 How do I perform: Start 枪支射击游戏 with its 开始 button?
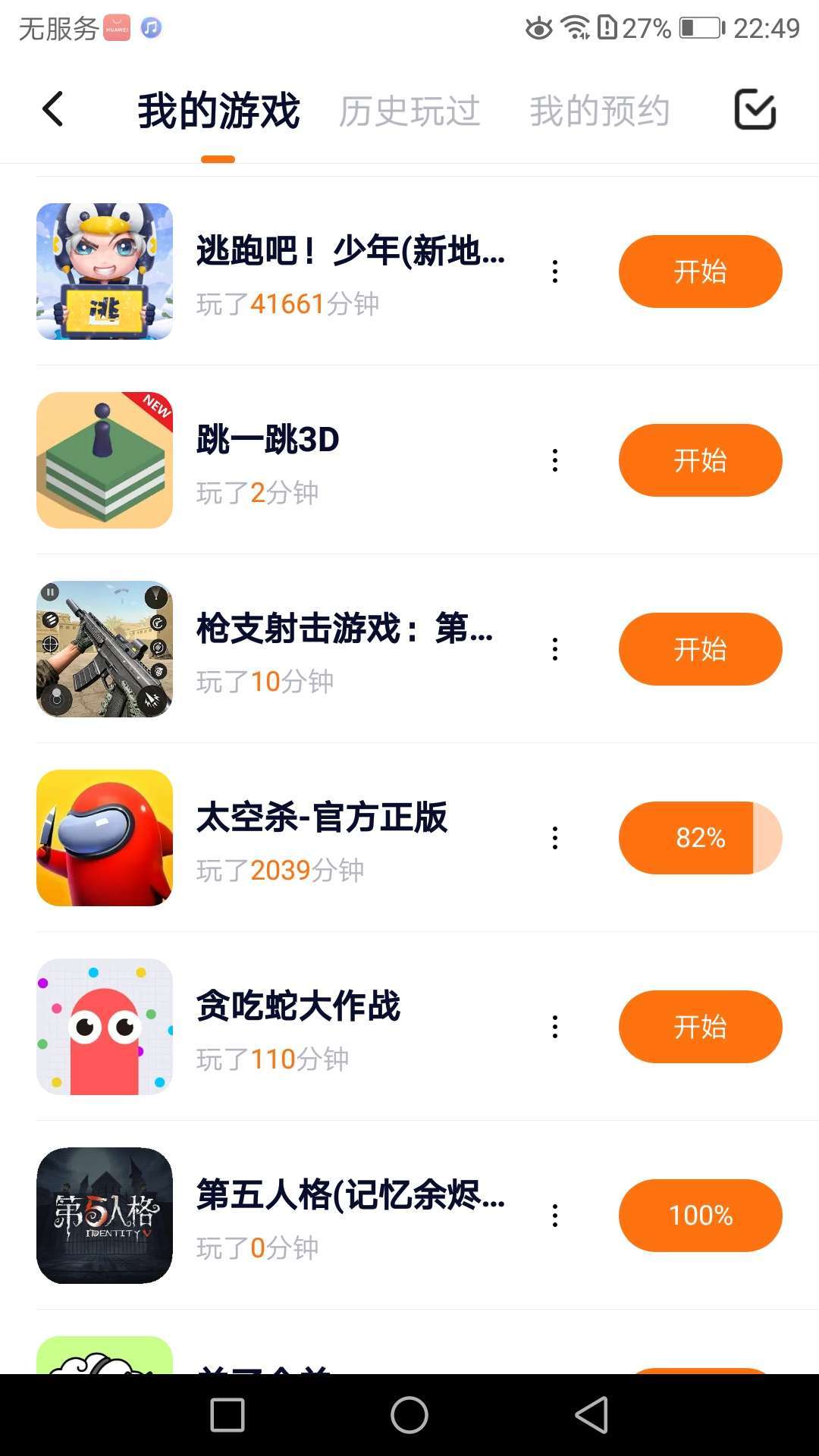(x=700, y=649)
